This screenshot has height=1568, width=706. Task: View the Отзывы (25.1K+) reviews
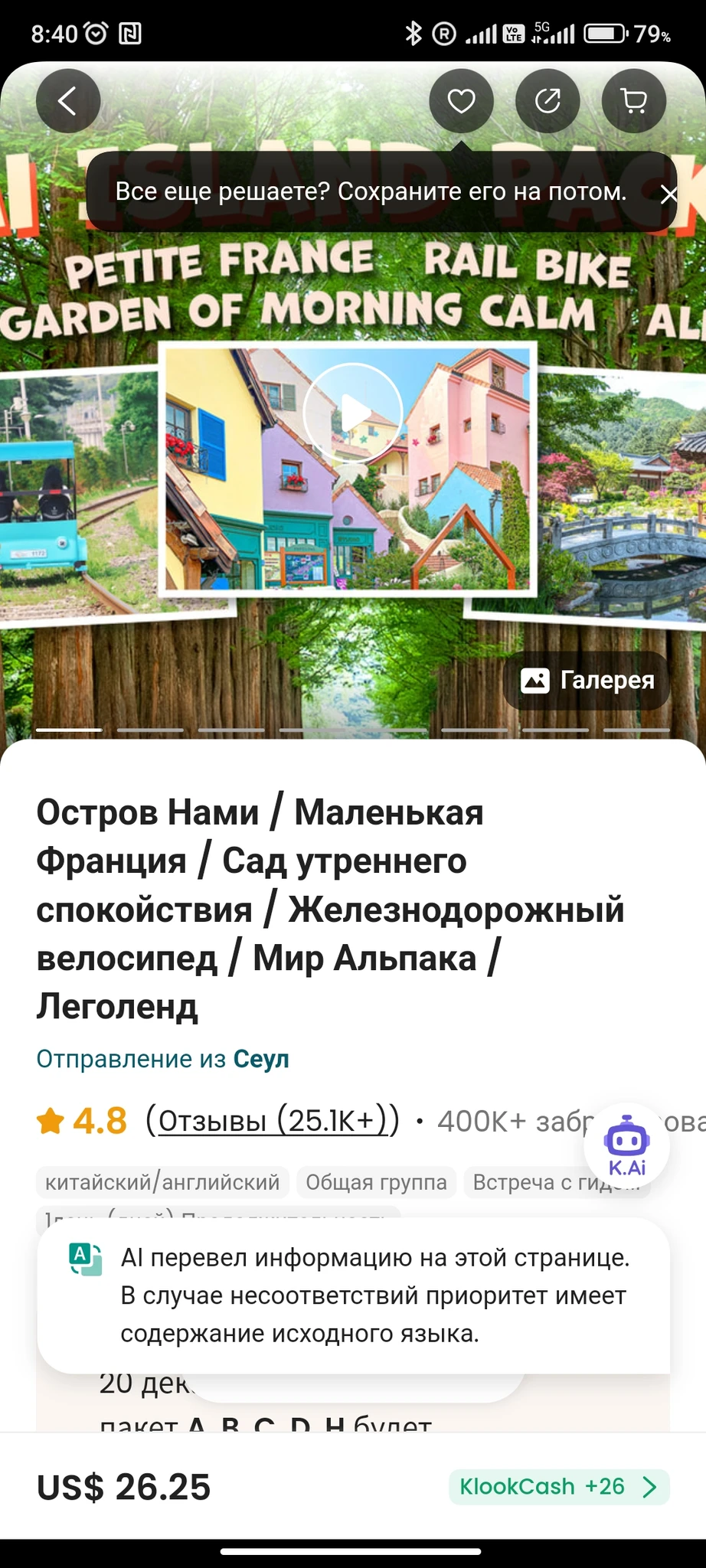click(x=273, y=1121)
